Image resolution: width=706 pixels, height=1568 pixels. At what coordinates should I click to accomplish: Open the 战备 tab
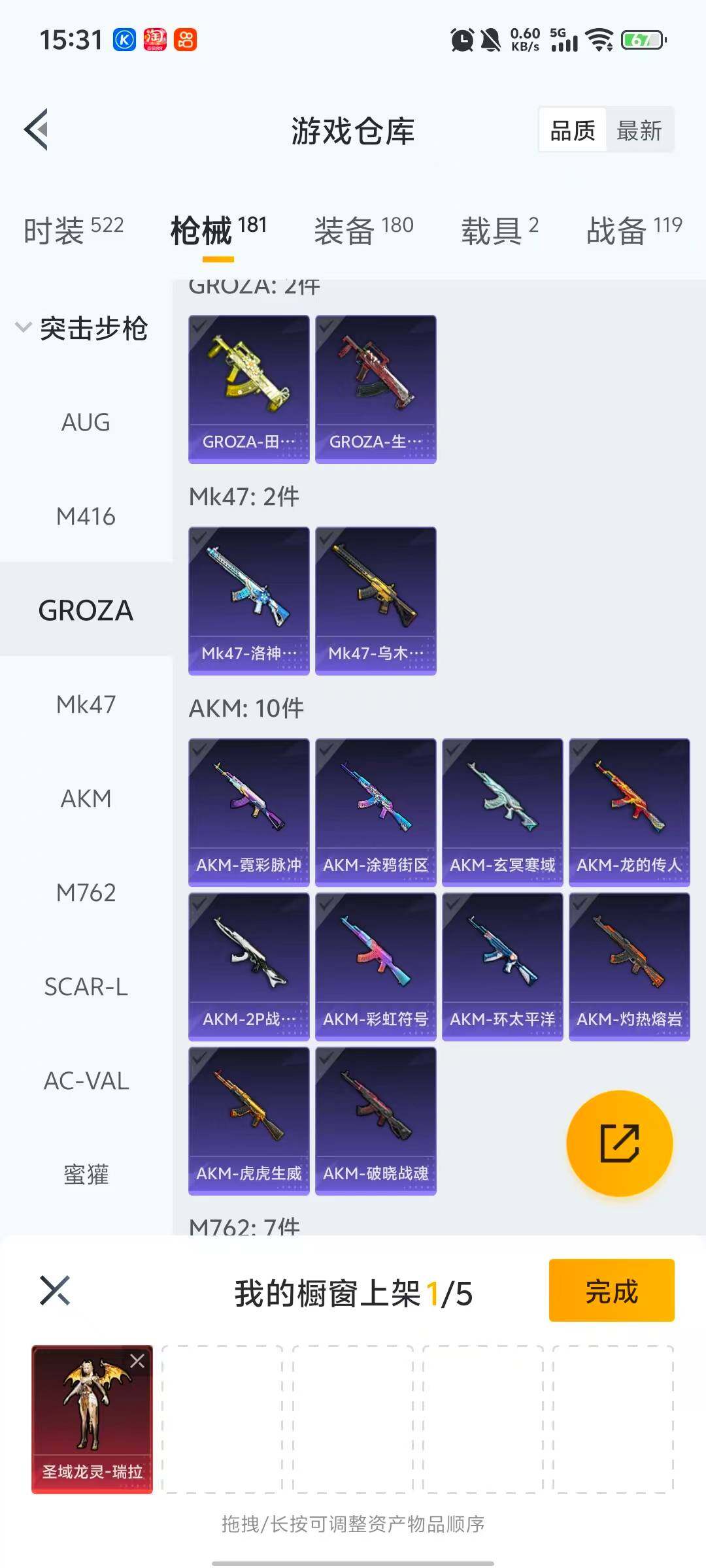click(x=633, y=230)
